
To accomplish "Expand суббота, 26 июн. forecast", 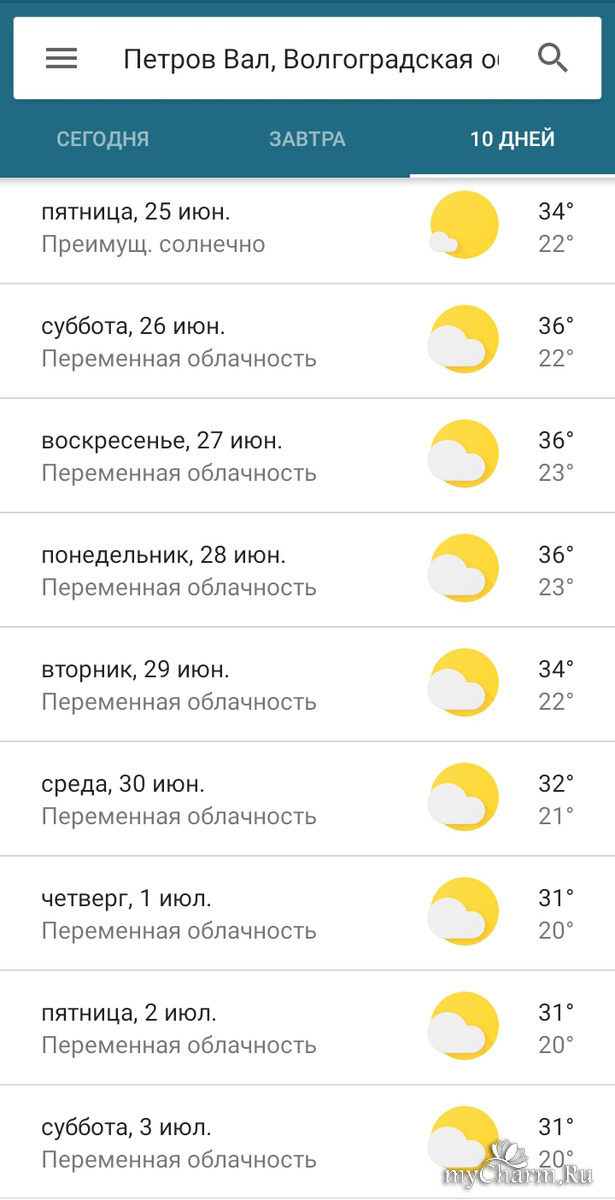I will tap(307, 341).
